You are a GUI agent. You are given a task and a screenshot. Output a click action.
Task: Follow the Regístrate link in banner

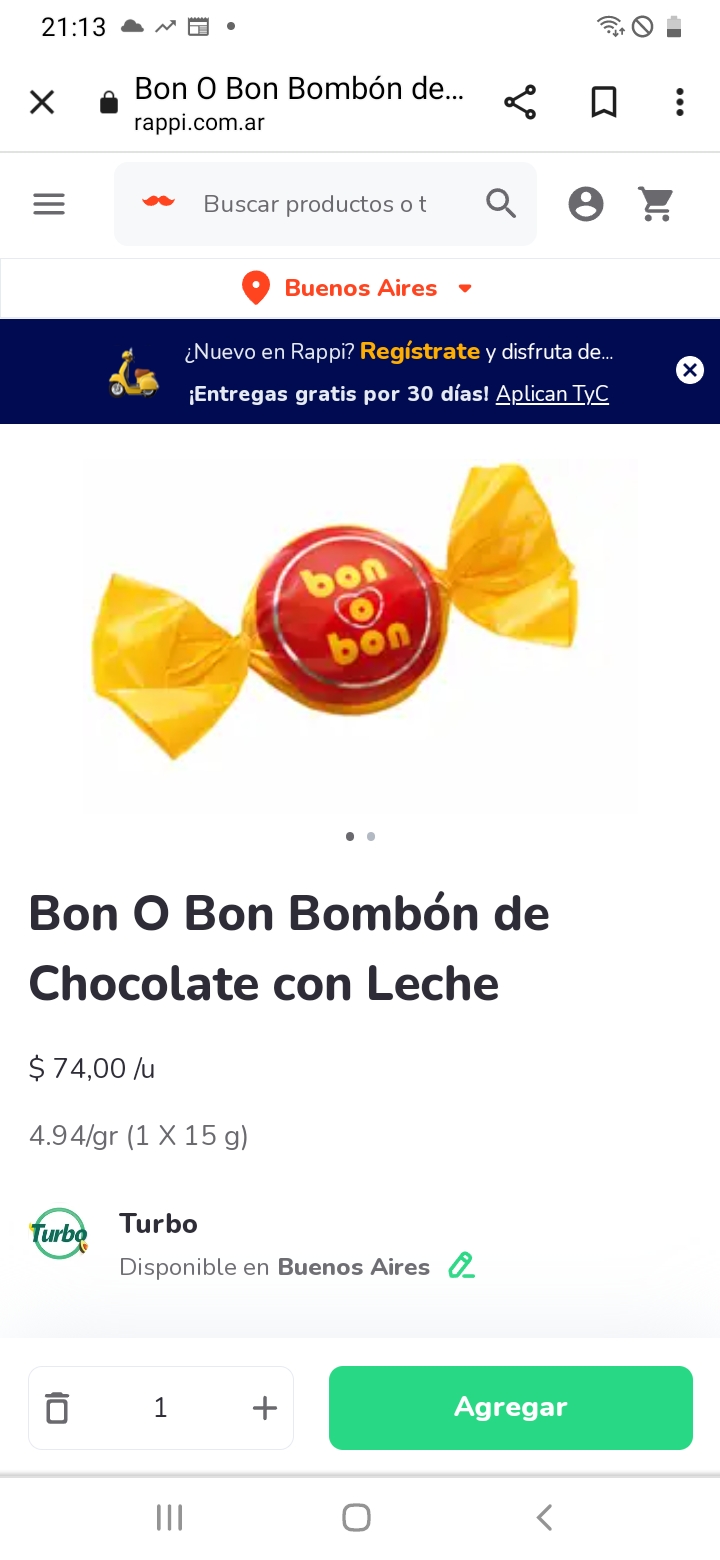click(x=420, y=351)
